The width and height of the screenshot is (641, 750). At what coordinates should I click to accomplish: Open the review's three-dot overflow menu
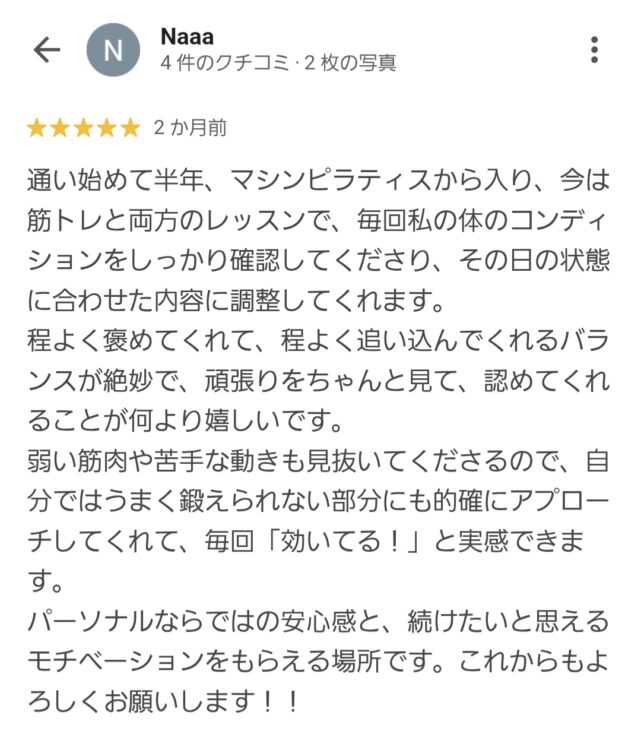(594, 50)
